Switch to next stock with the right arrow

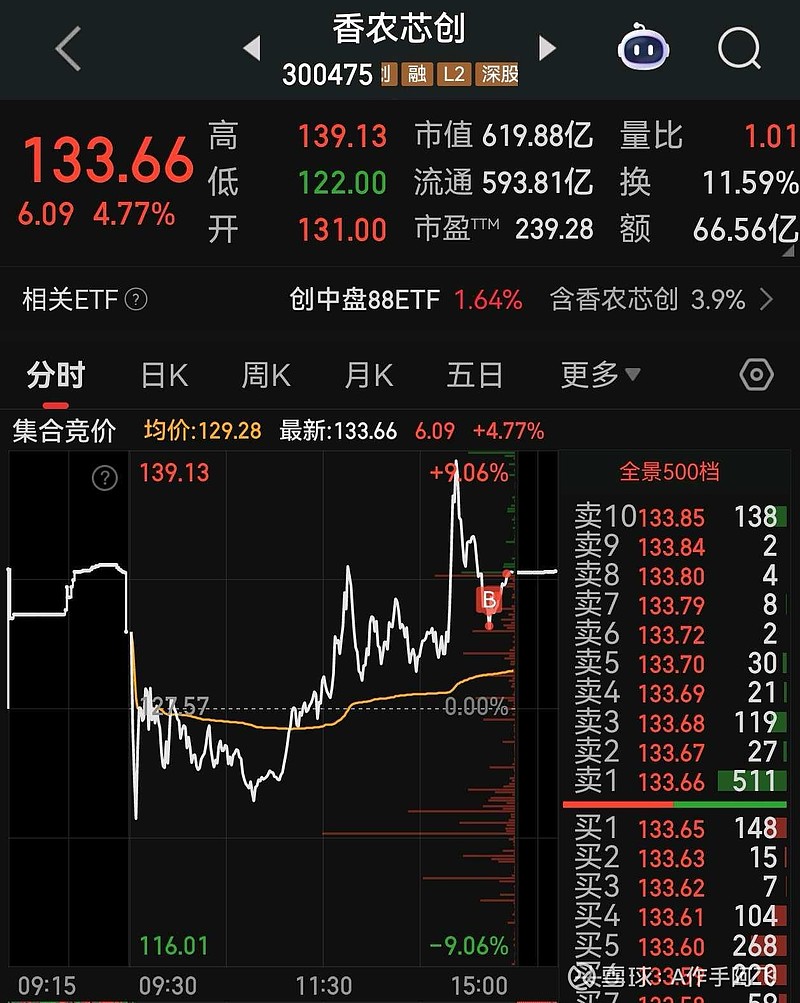[x=548, y=49]
